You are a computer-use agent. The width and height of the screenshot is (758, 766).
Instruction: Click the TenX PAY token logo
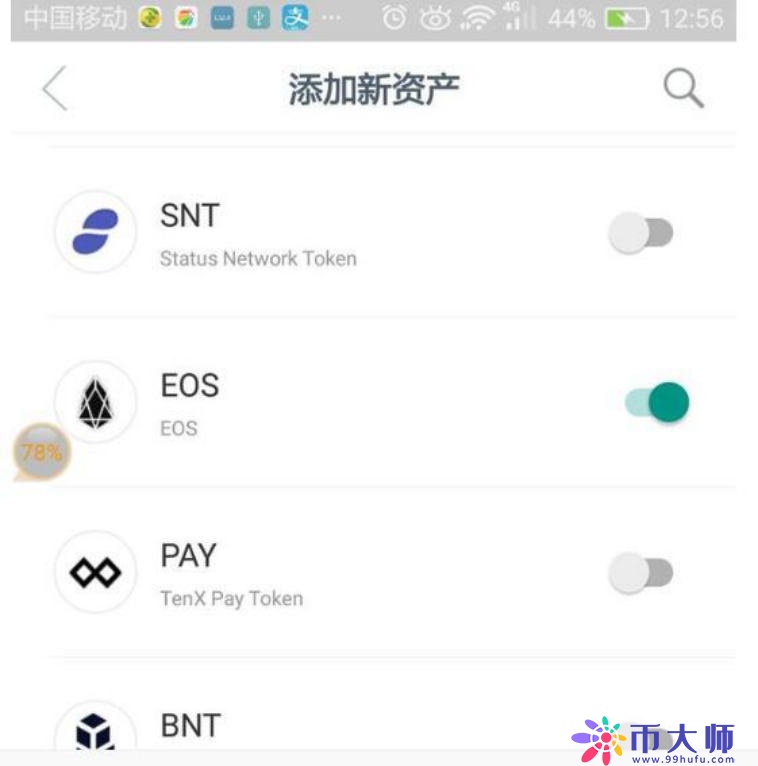pos(94,571)
